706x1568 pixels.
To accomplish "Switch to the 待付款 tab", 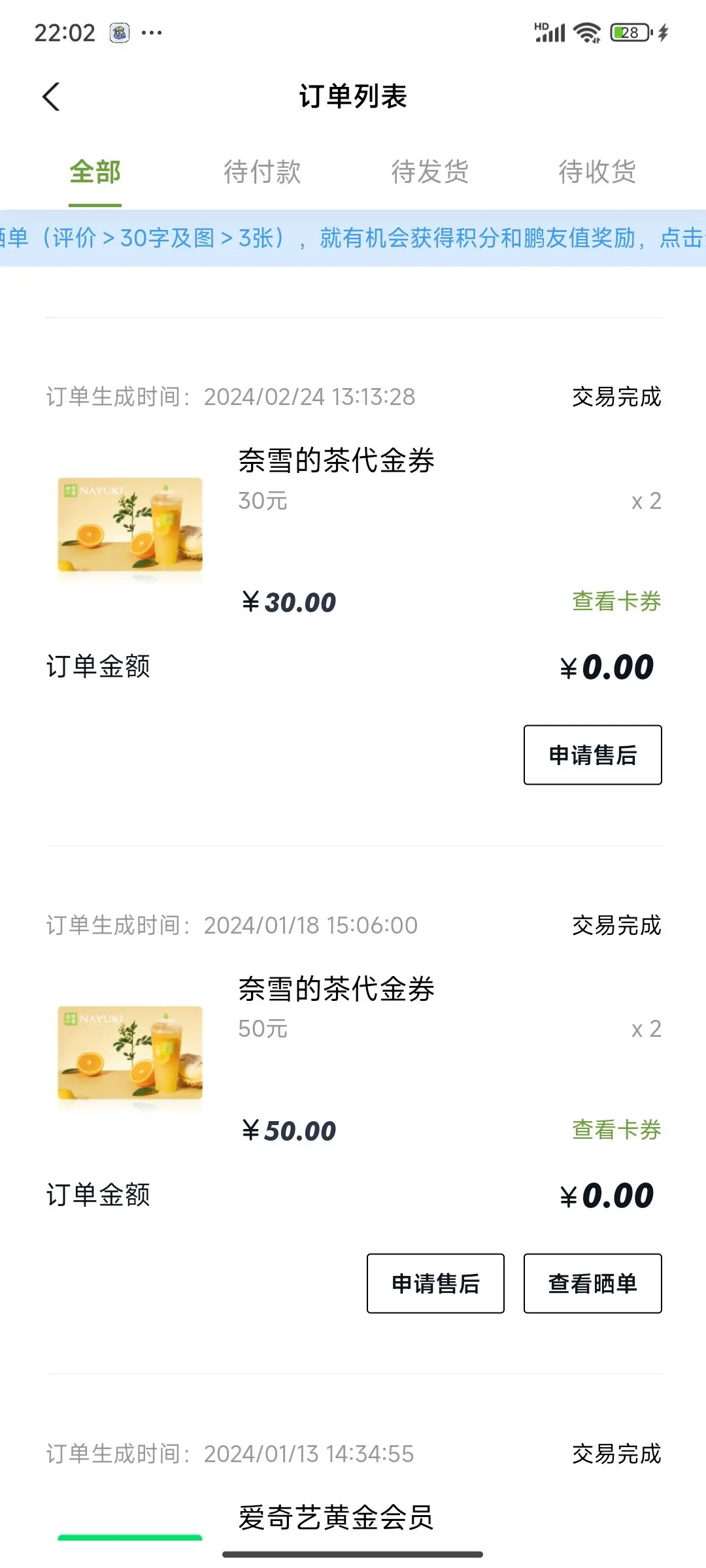I will [262, 172].
